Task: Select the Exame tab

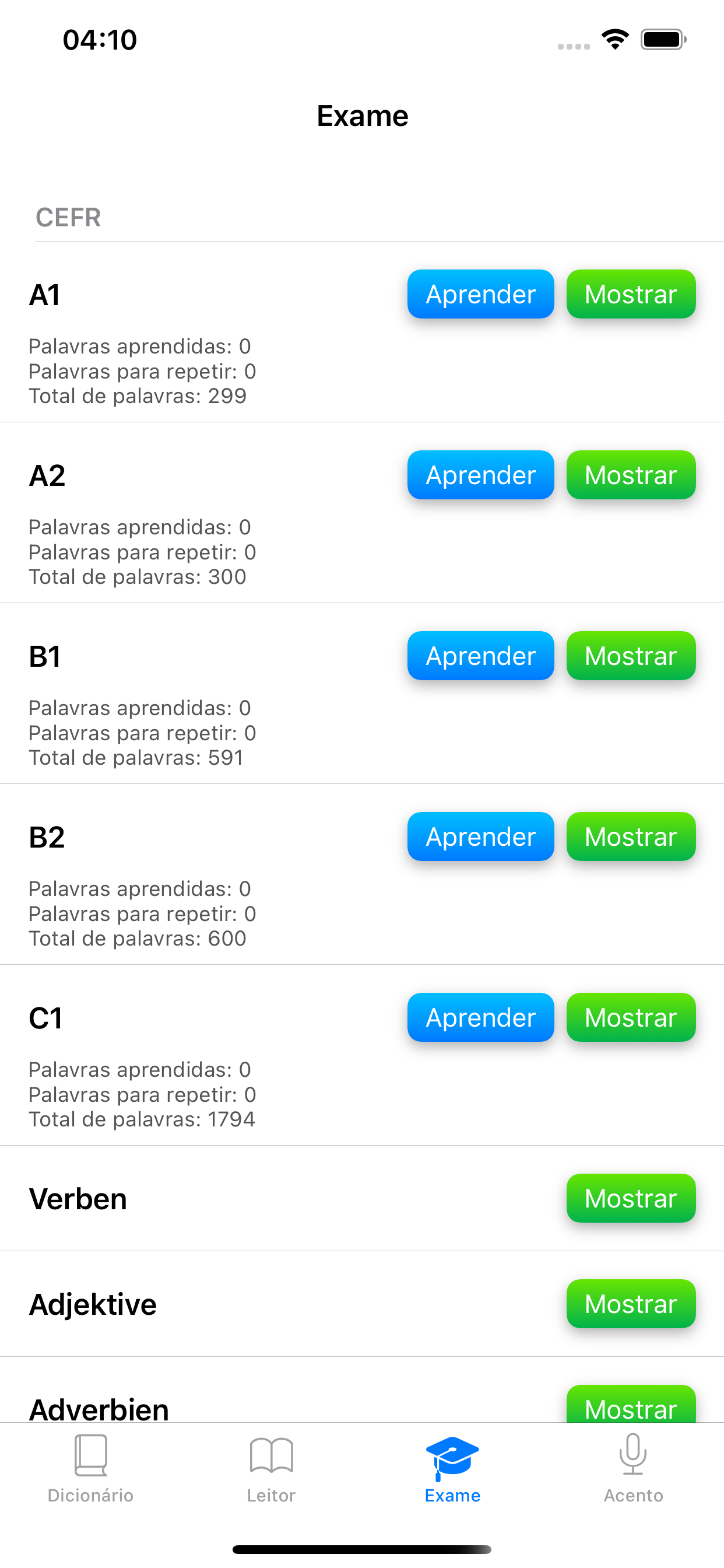Action: tap(453, 1468)
